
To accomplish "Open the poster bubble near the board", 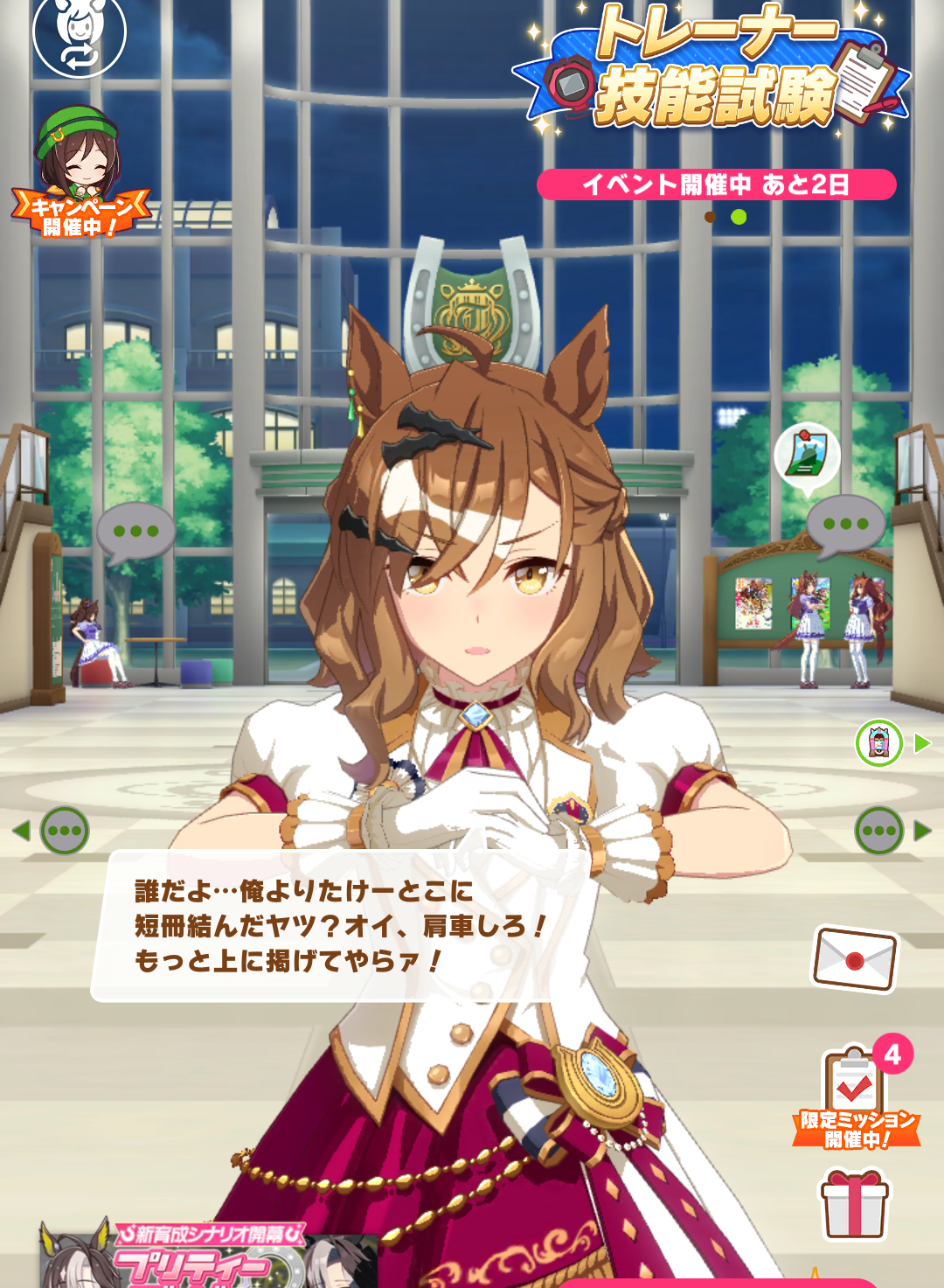I will (x=807, y=456).
